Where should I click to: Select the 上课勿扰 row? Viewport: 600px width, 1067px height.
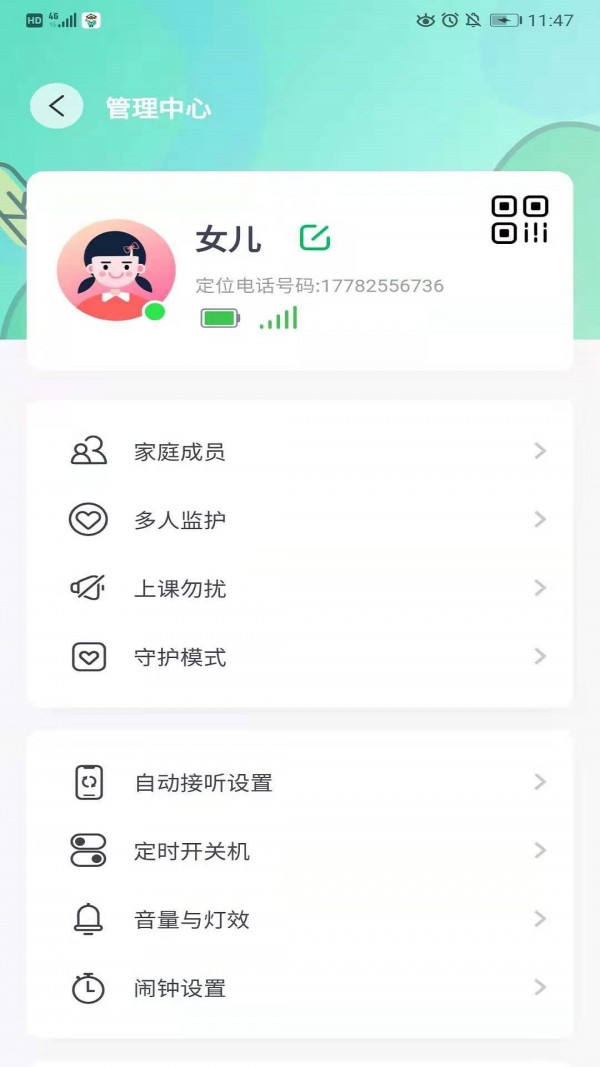pyautogui.click(x=300, y=589)
